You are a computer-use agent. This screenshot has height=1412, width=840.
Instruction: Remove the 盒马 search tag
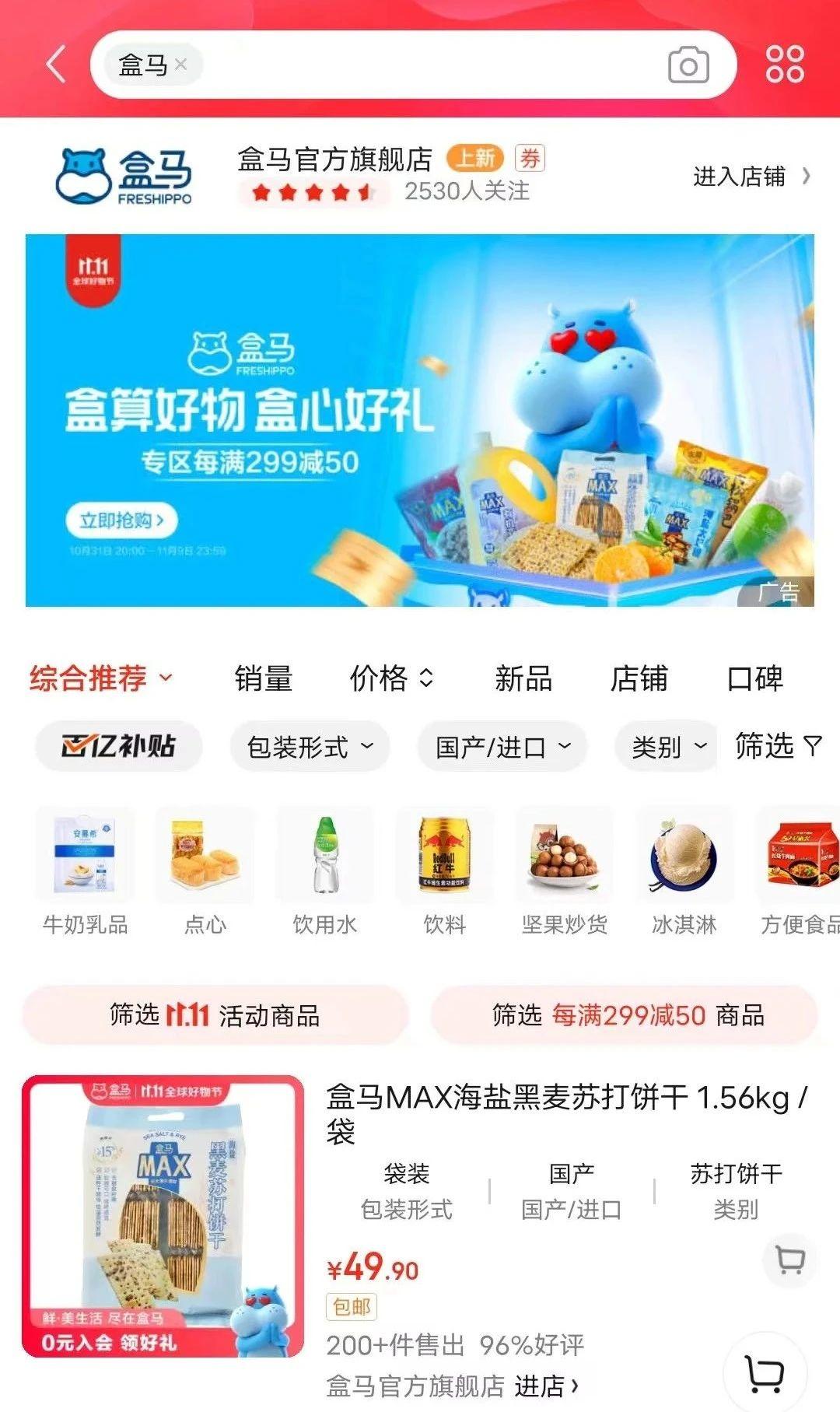[x=180, y=64]
